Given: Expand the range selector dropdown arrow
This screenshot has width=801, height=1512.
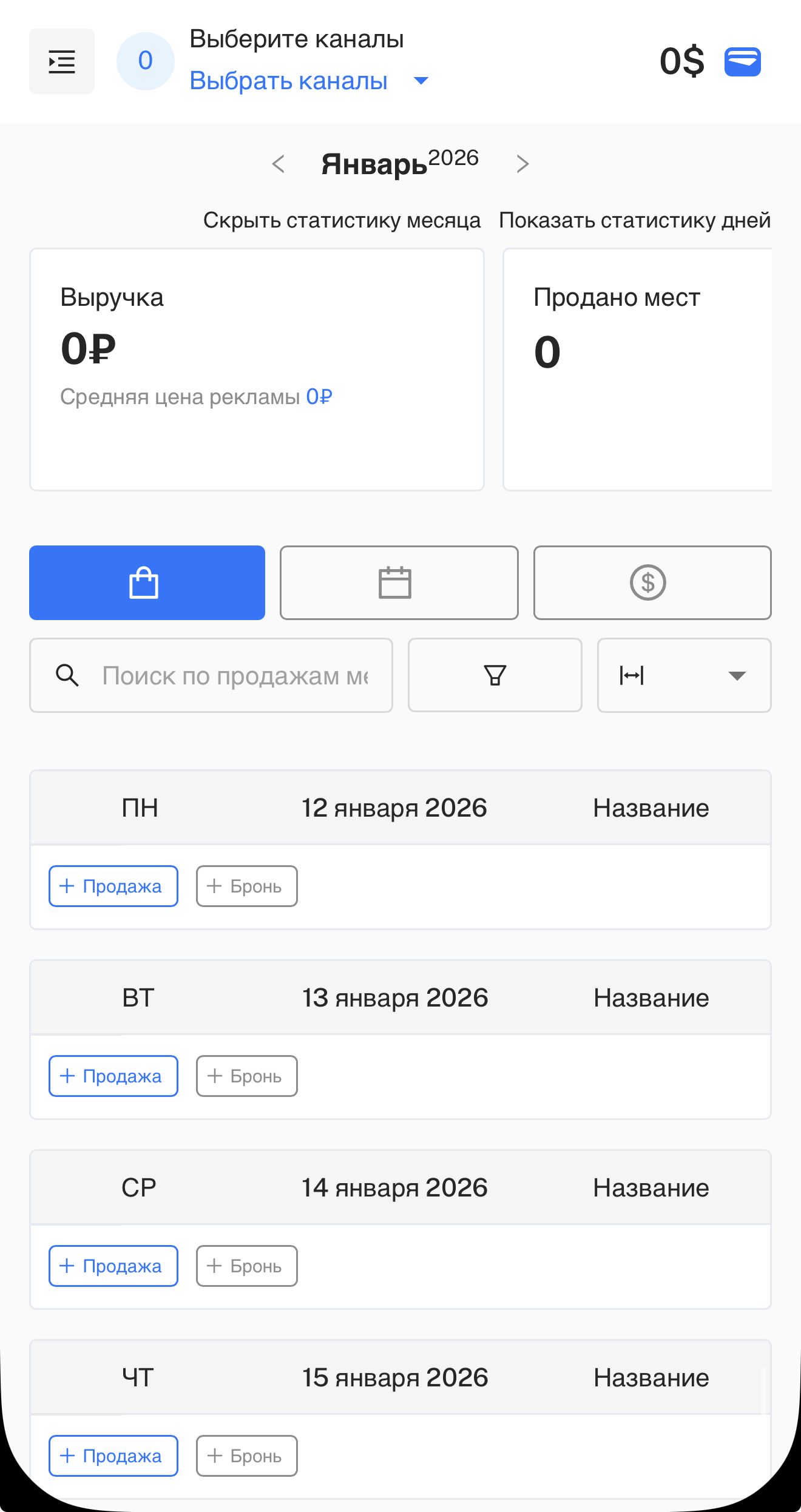Looking at the screenshot, I should [735, 675].
